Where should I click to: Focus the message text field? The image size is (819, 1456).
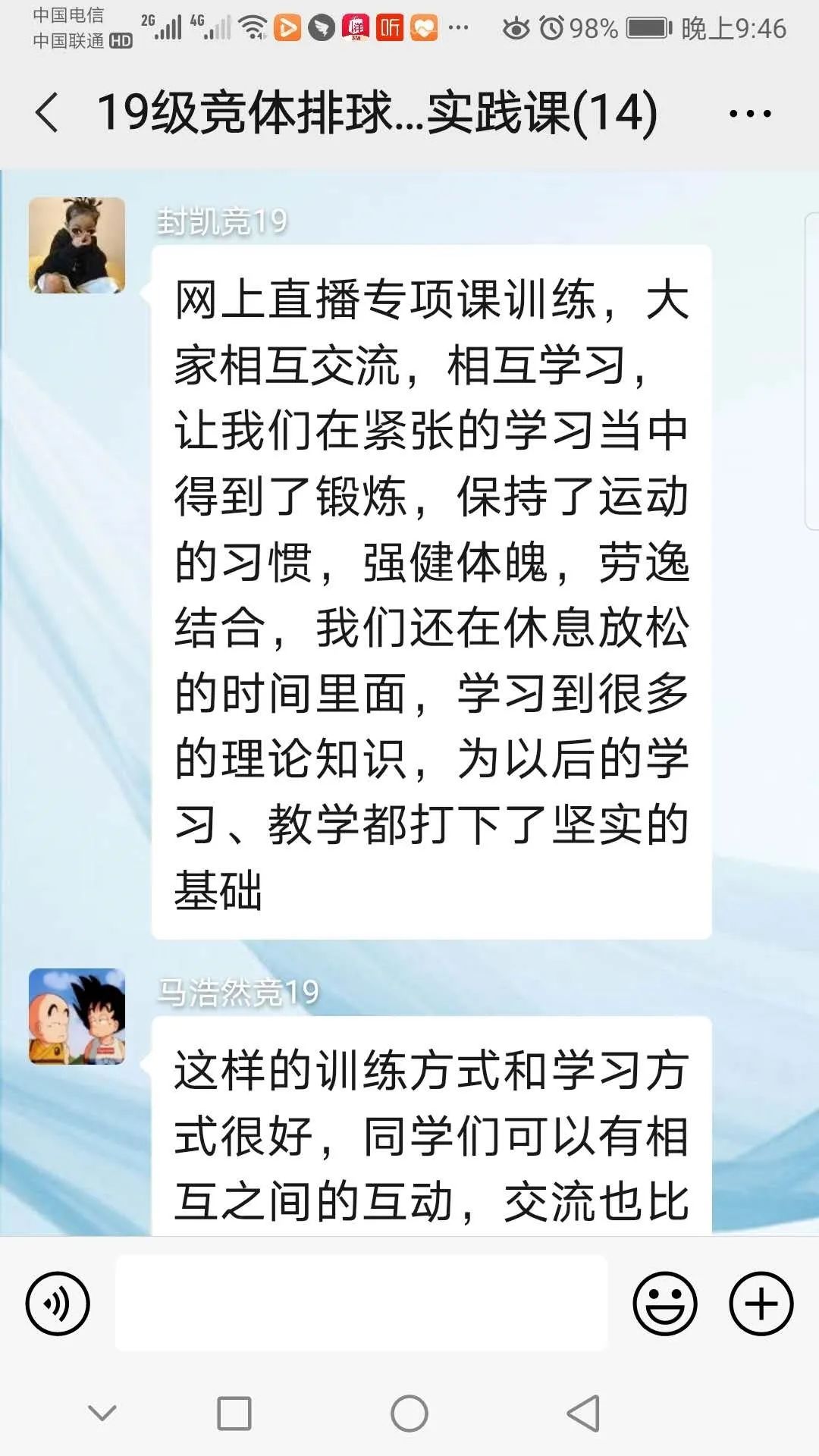[x=361, y=1304]
